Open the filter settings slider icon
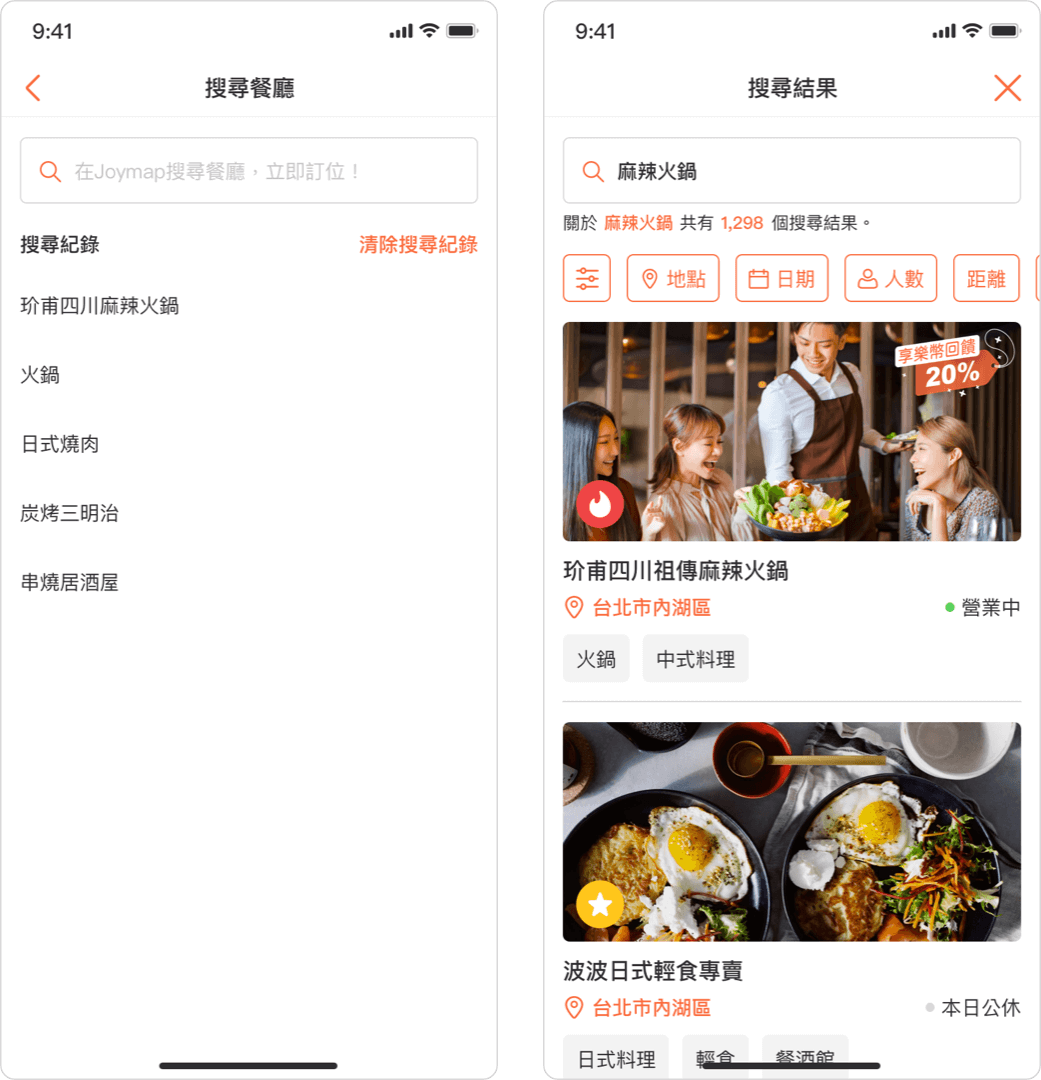Viewport: 1041px width, 1080px height. pyautogui.click(x=587, y=278)
